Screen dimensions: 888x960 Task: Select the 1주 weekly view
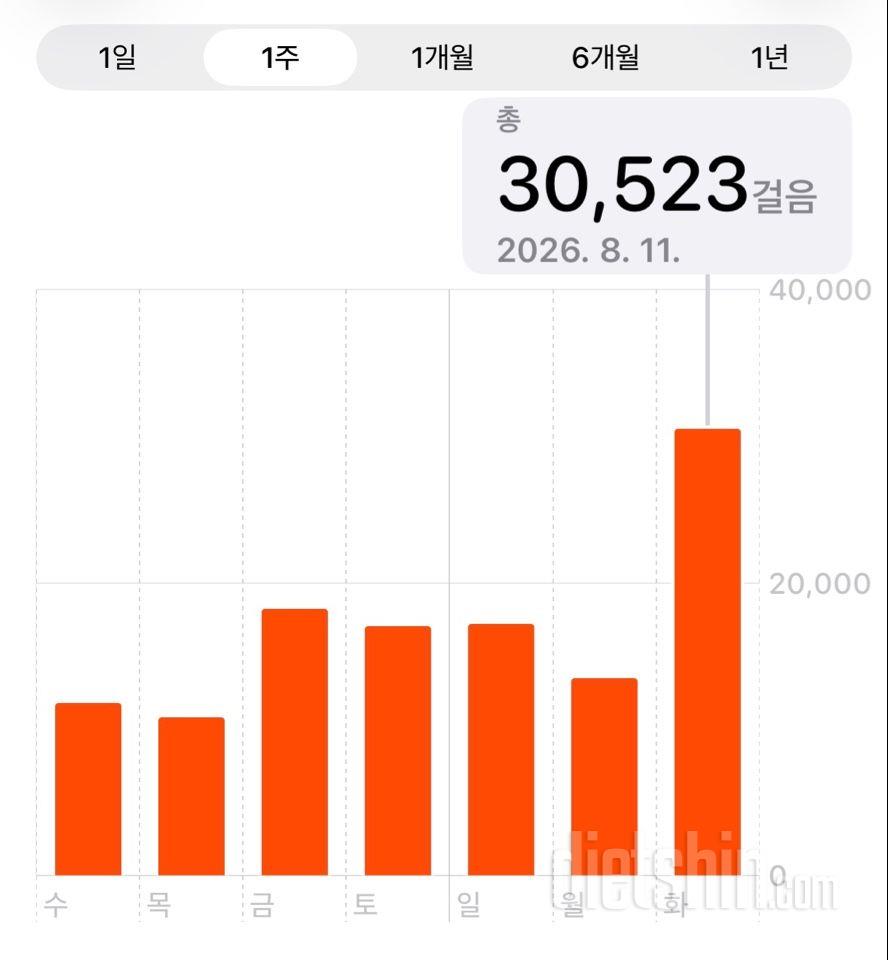tap(280, 58)
